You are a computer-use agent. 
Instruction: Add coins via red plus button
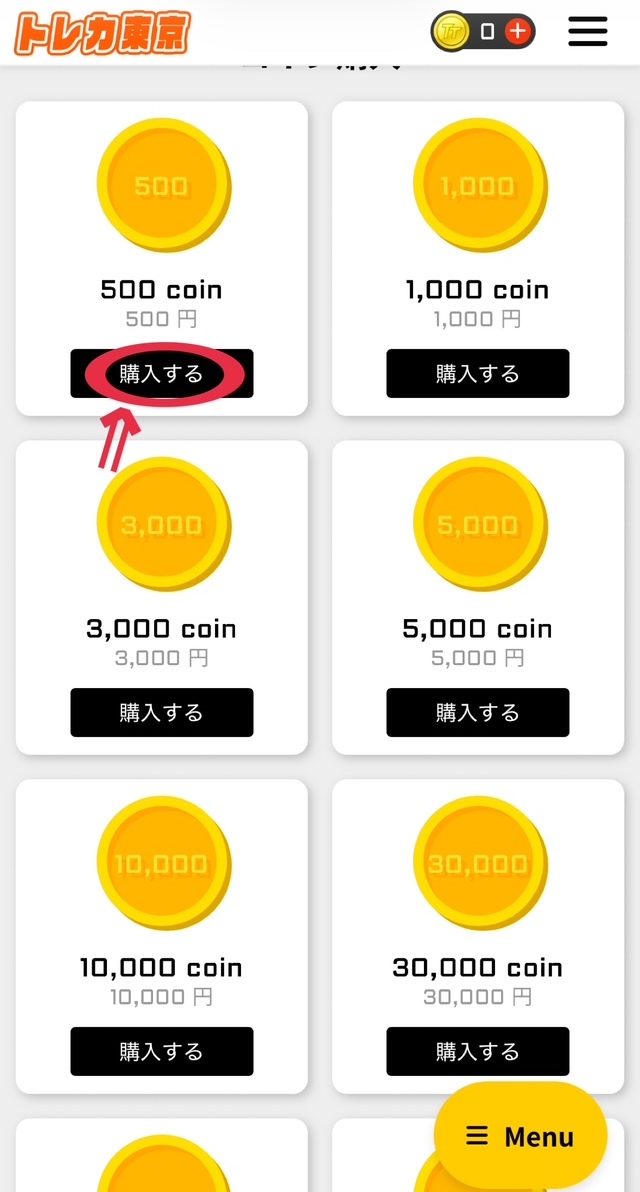517,32
